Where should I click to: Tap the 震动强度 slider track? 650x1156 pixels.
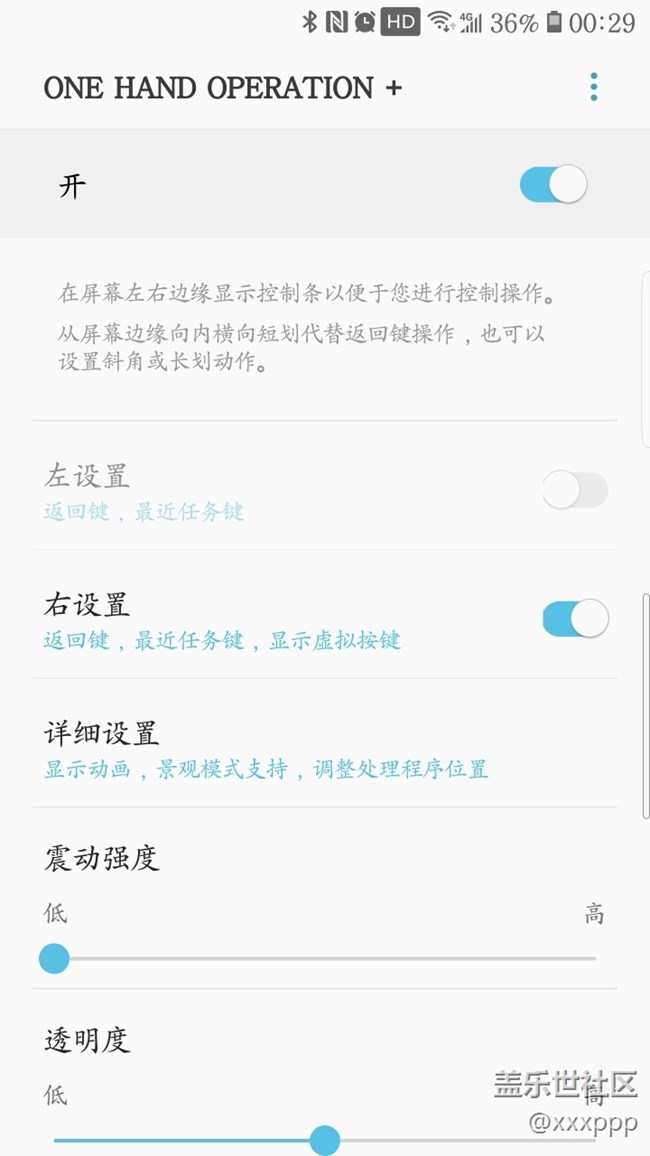pyautogui.click(x=324, y=959)
